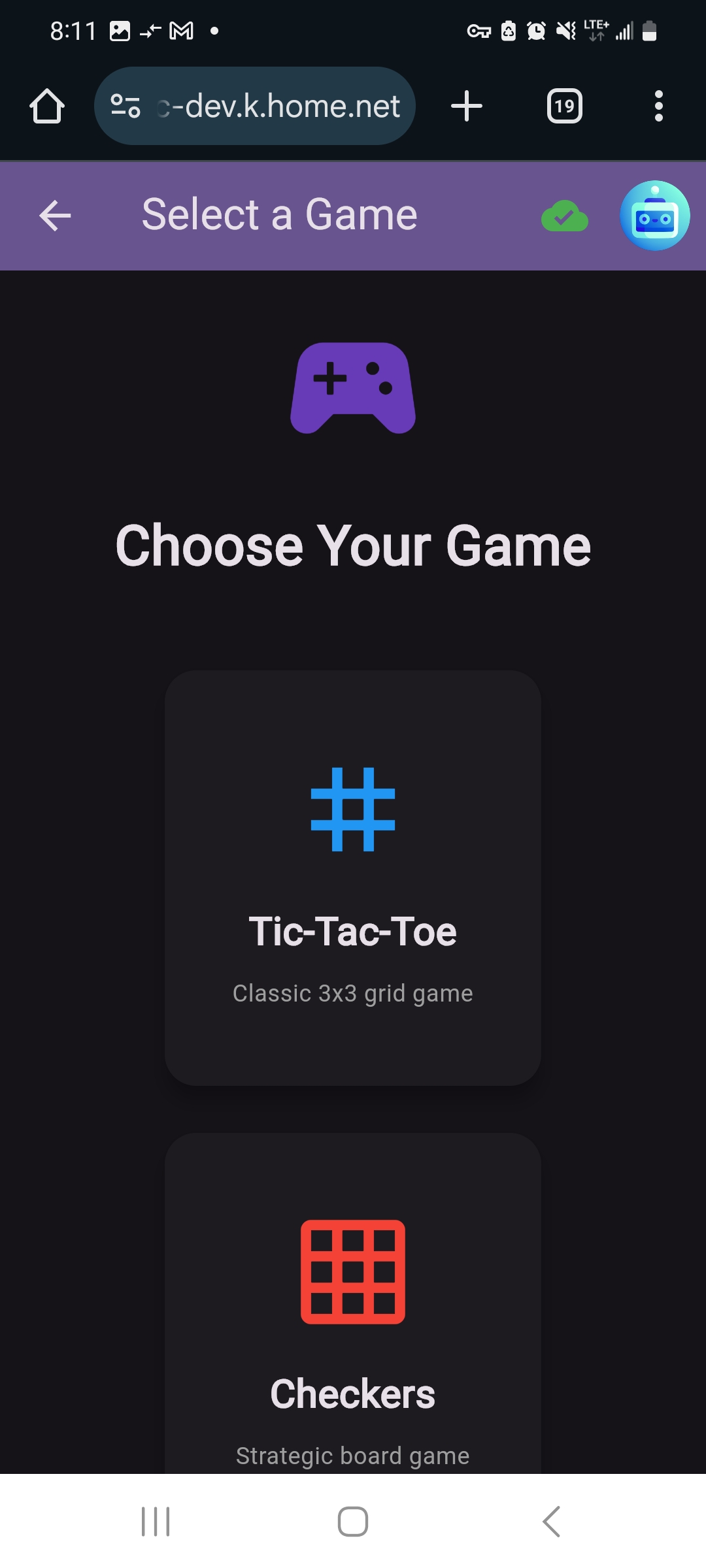
Task: Go back from Select a Game
Action: tap(55, 216)
